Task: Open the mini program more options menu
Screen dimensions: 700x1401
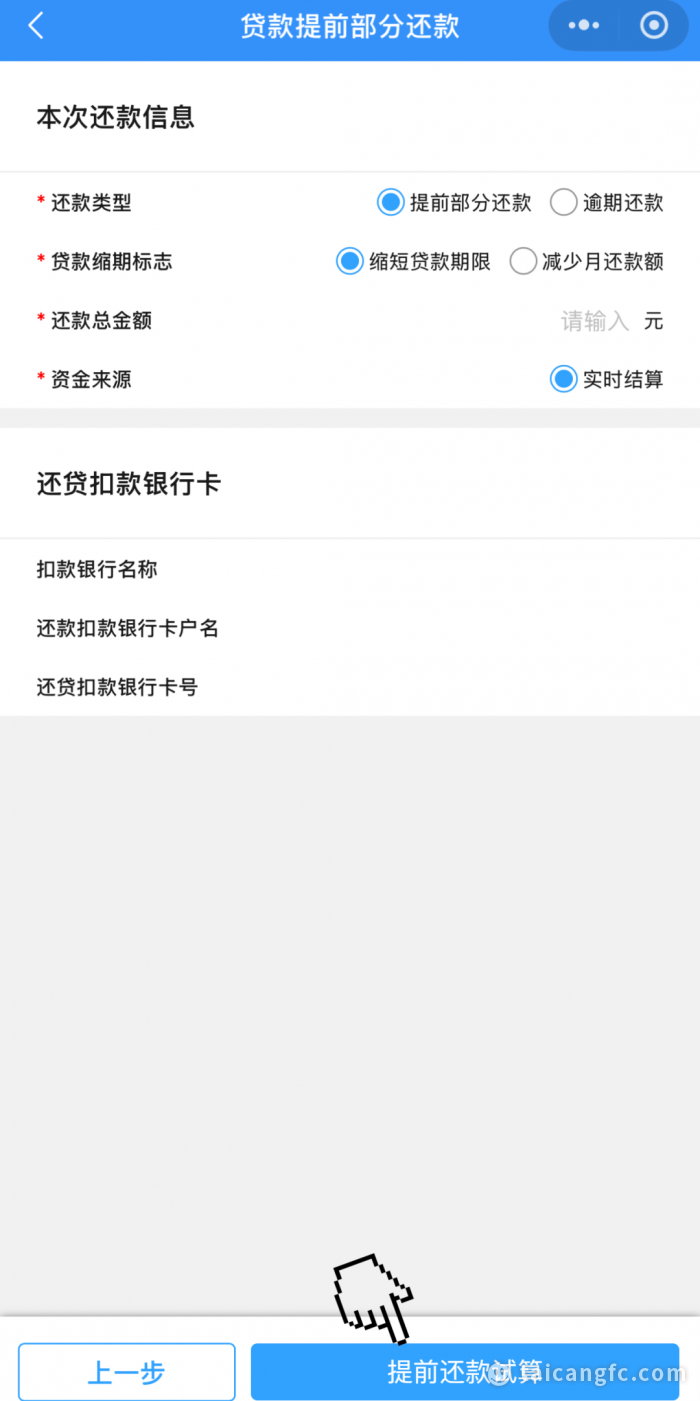Action: 584,26
